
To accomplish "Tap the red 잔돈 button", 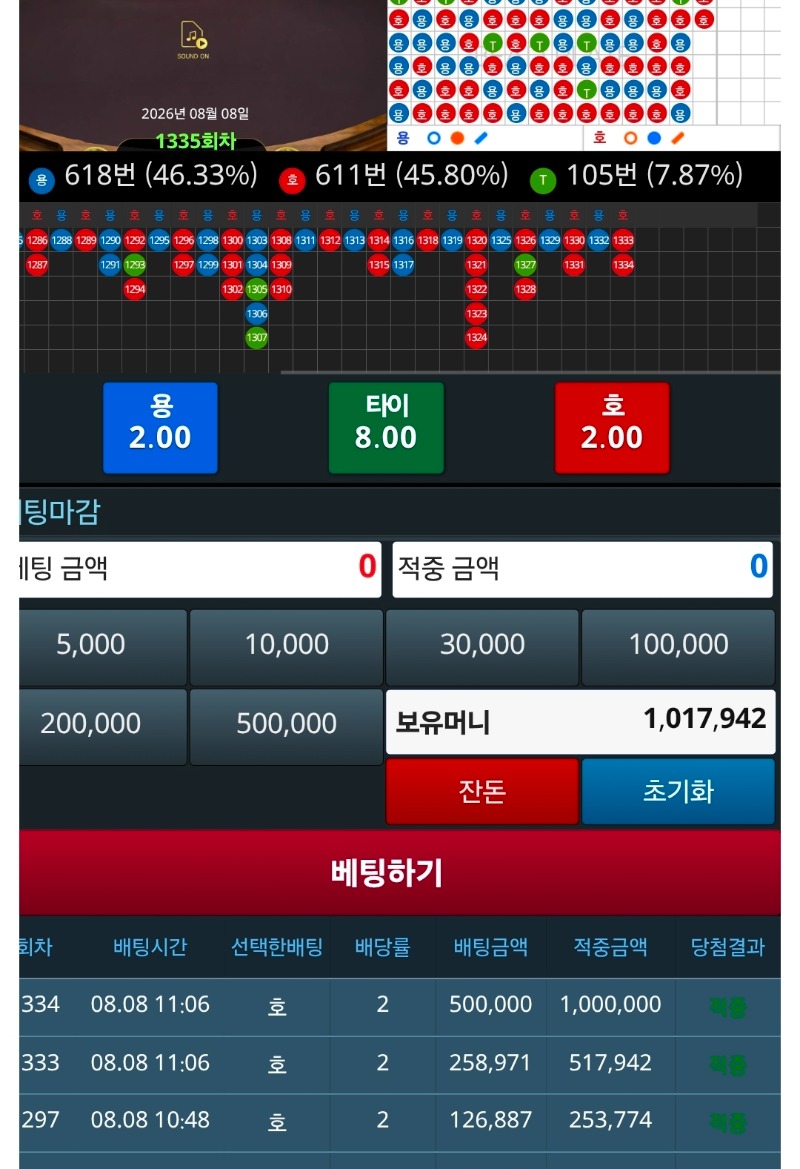I will [x=482, y=792].
